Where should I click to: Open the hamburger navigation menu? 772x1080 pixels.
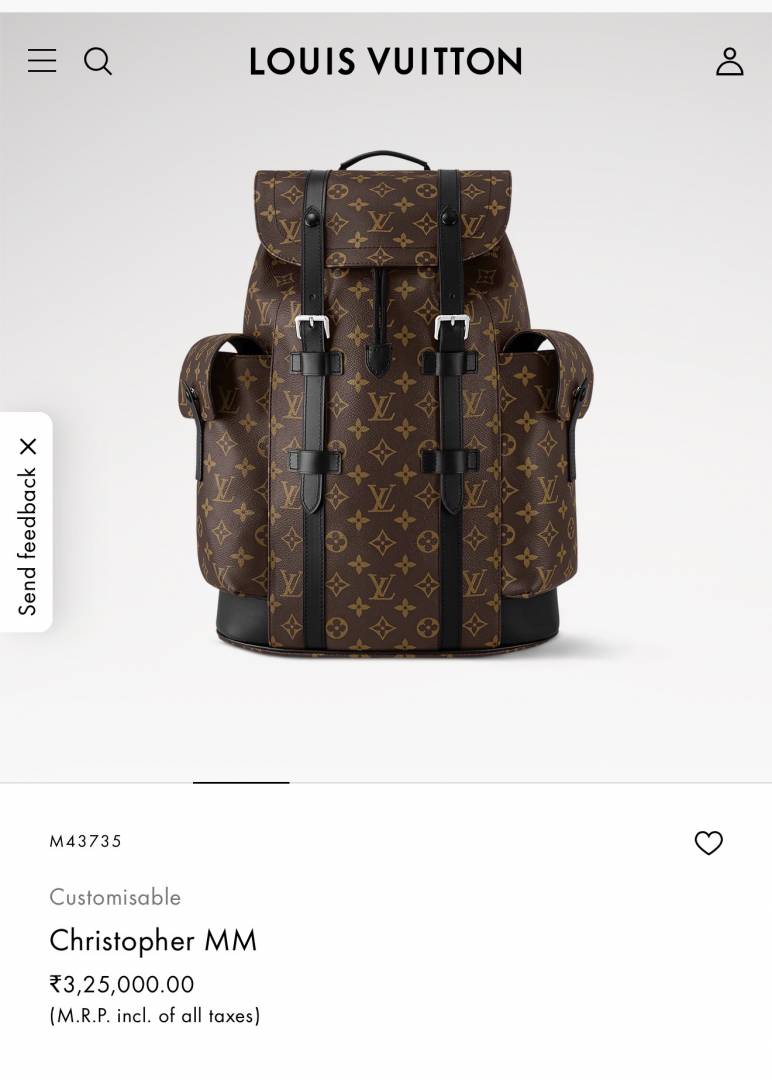(42, 61)
